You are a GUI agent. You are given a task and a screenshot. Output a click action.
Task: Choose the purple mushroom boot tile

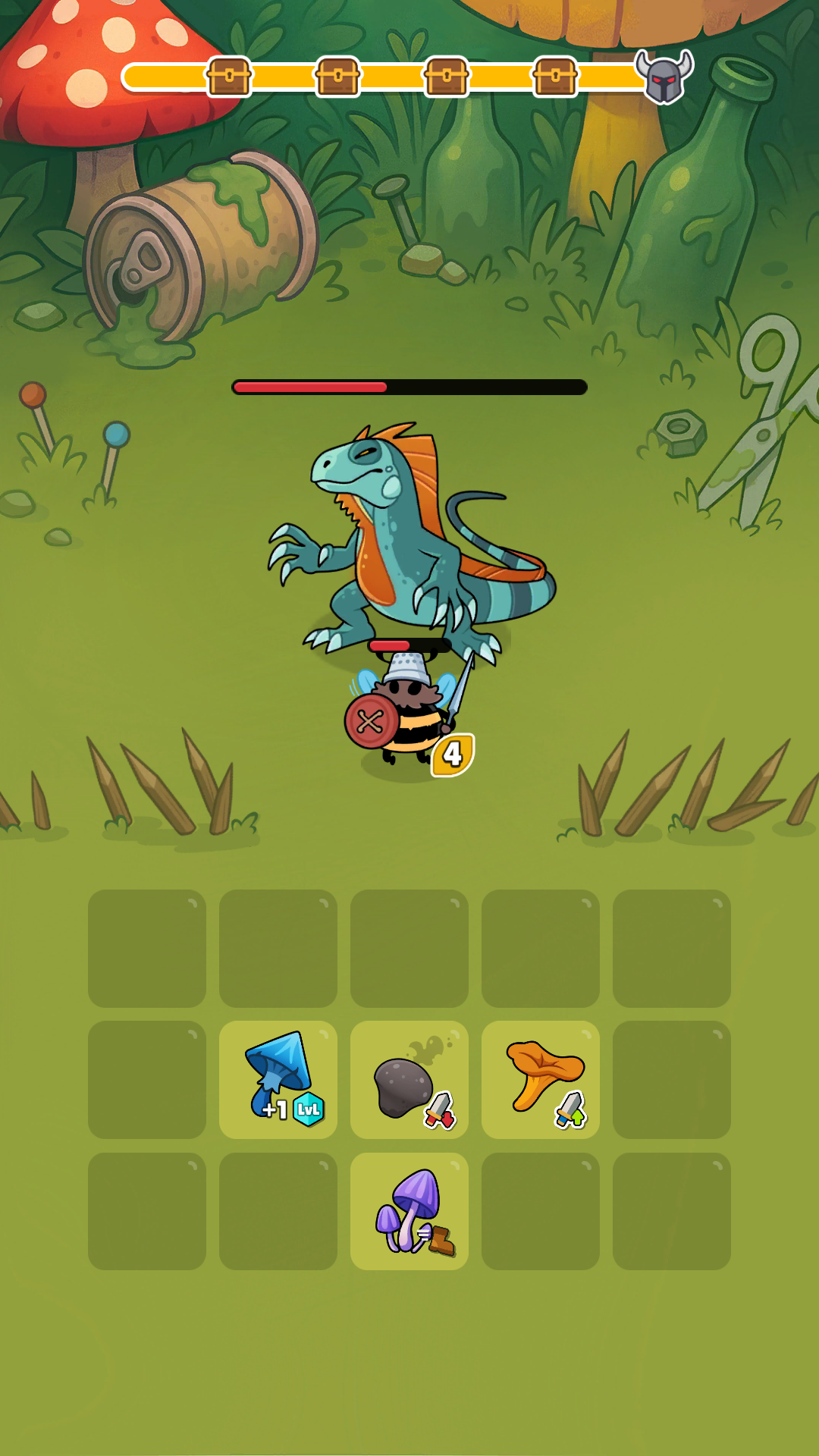click(x=409, y=1211)
